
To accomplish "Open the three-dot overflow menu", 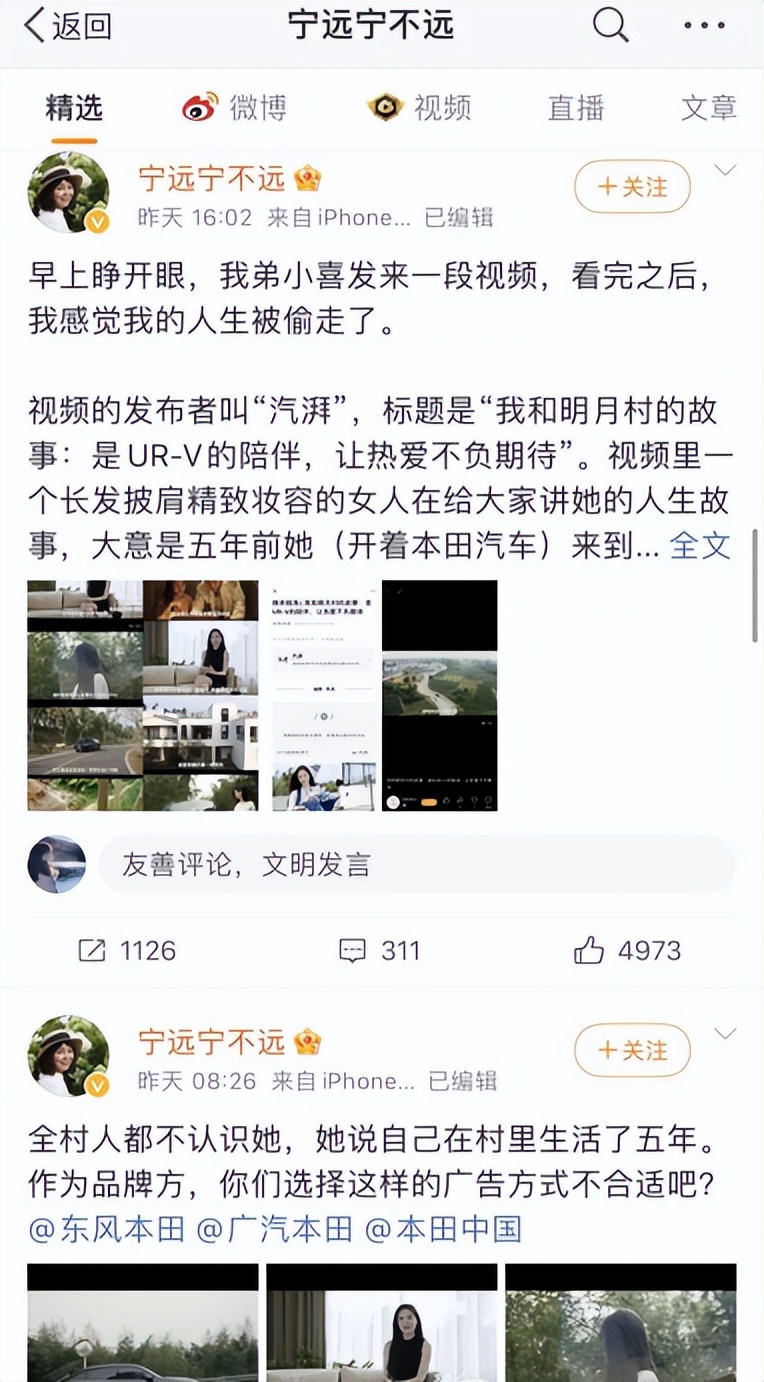I will pos(705,26).
